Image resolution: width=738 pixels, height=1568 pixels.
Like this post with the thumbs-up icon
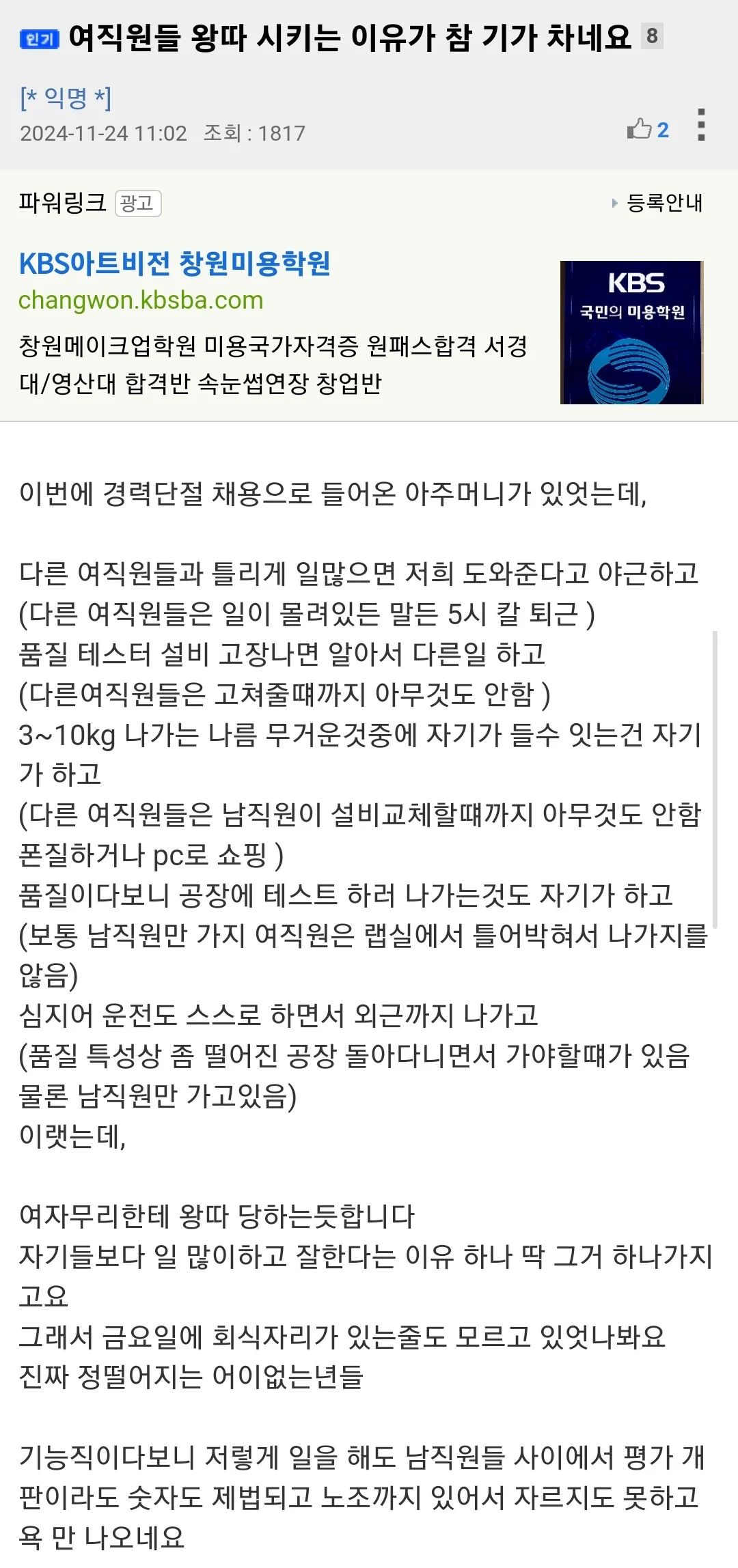pos(640,129)
